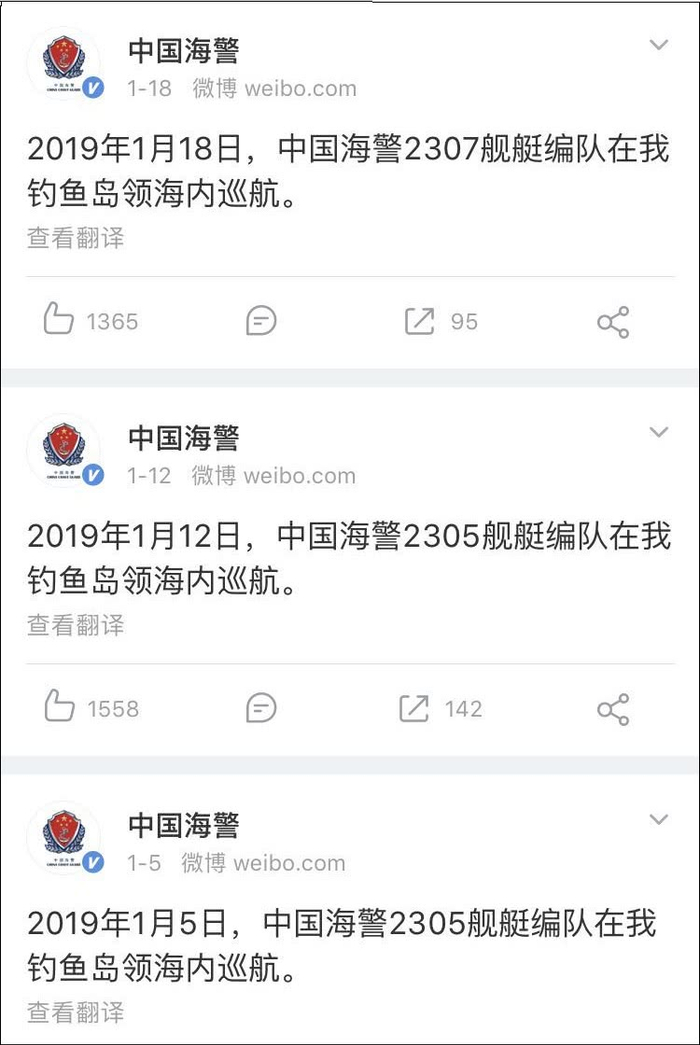Screen dimensions: 700x1045
Task: Open 中国海警 avatar on the 1-18 post
Action: tap(64, 63)
